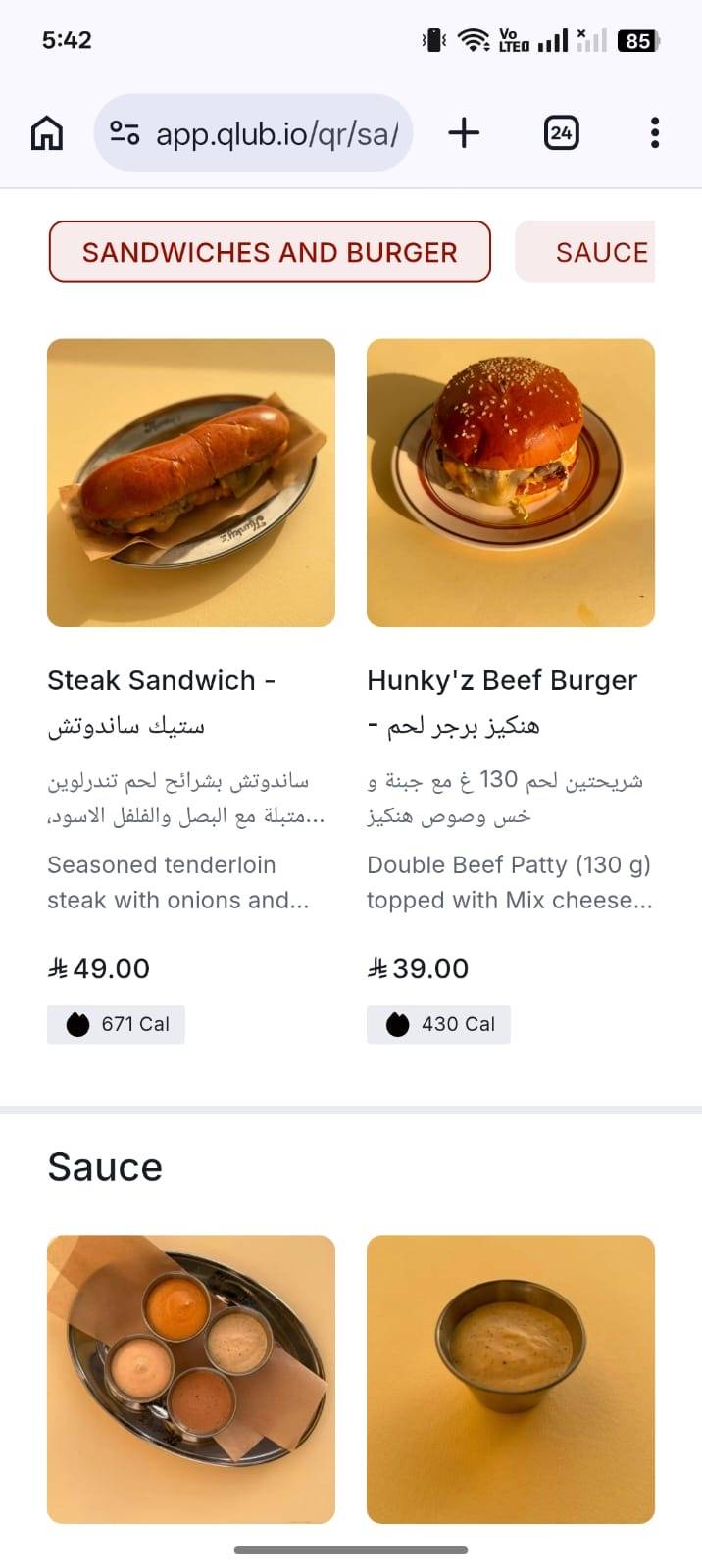Switch to the Sauce category chip
Image resolution: width=702 pixels, height=1568 pixels.
(x=585, y=252)
